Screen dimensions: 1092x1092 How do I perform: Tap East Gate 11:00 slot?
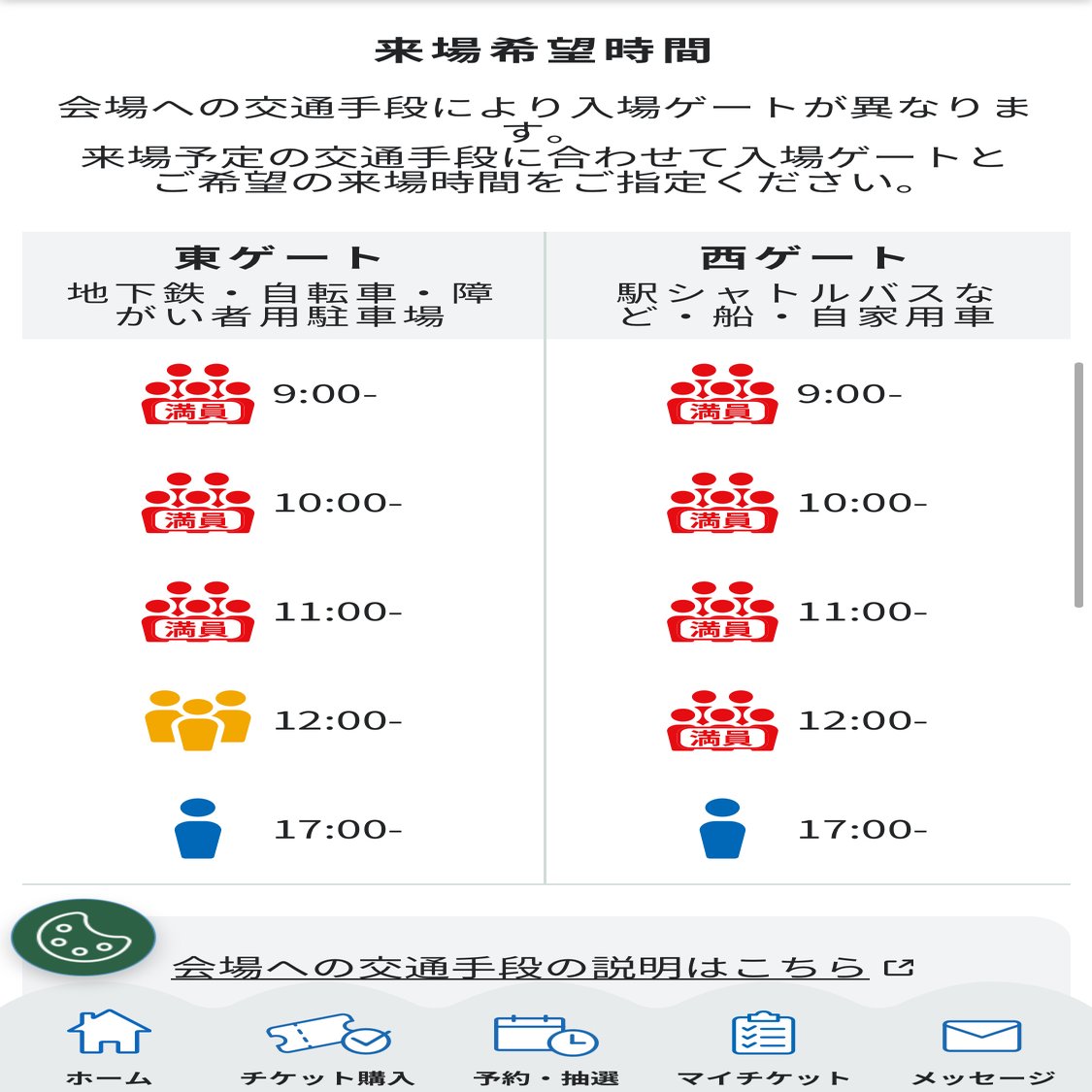point(281,612)
